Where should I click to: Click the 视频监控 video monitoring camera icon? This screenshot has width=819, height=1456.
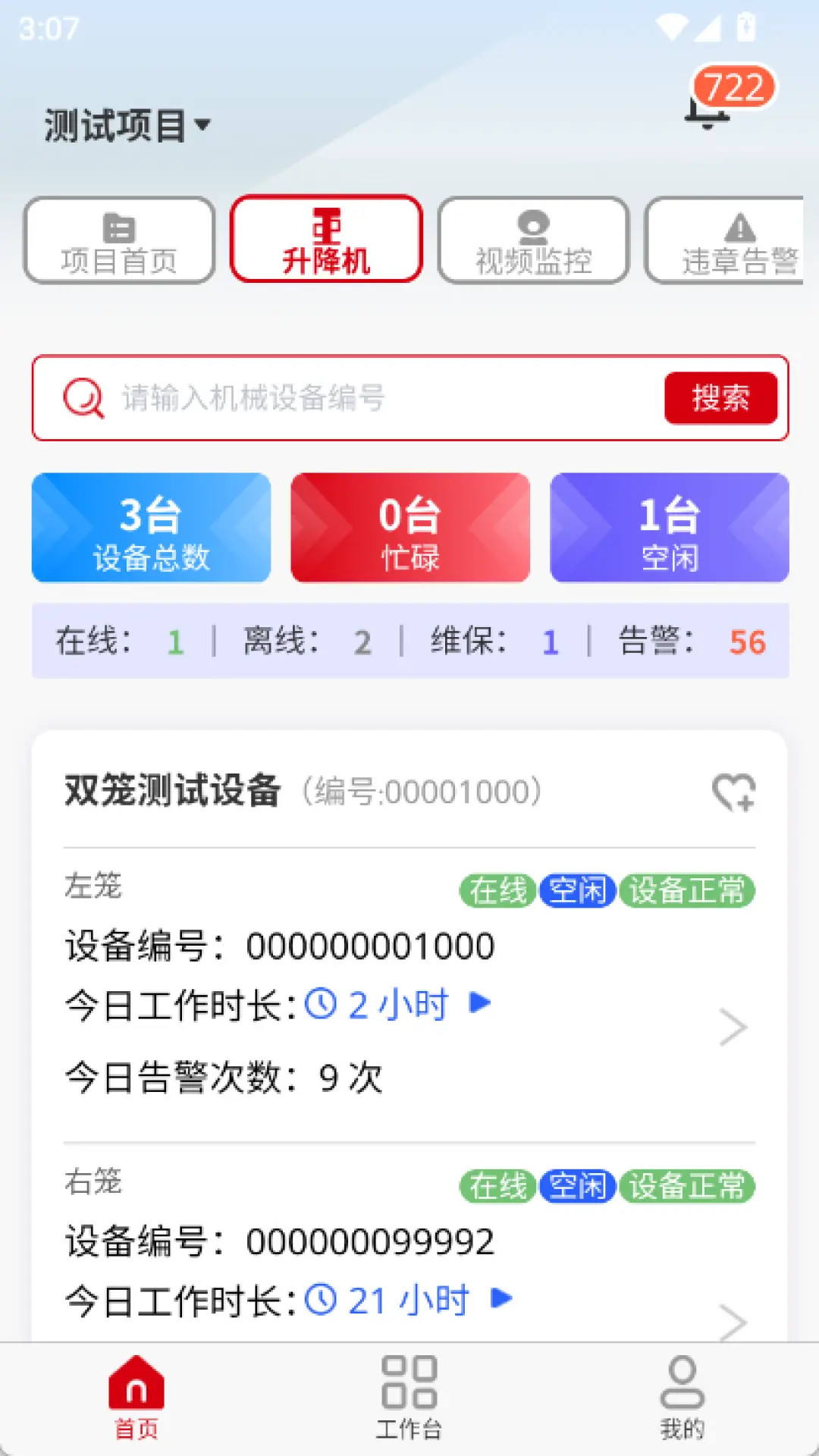pos(533,226)
